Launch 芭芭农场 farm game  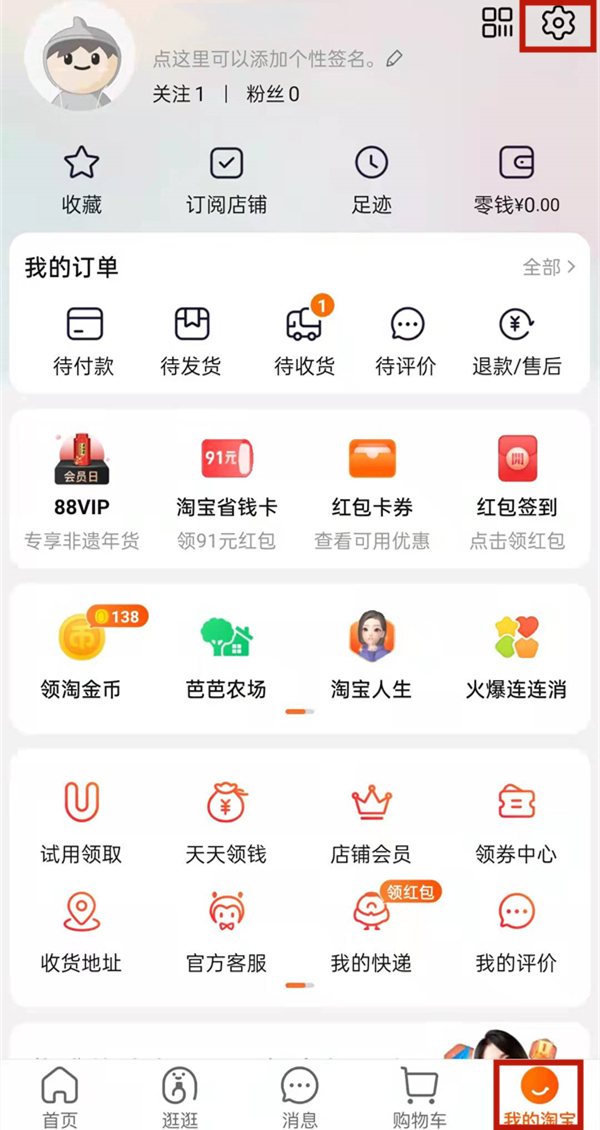tap(227, 655)
